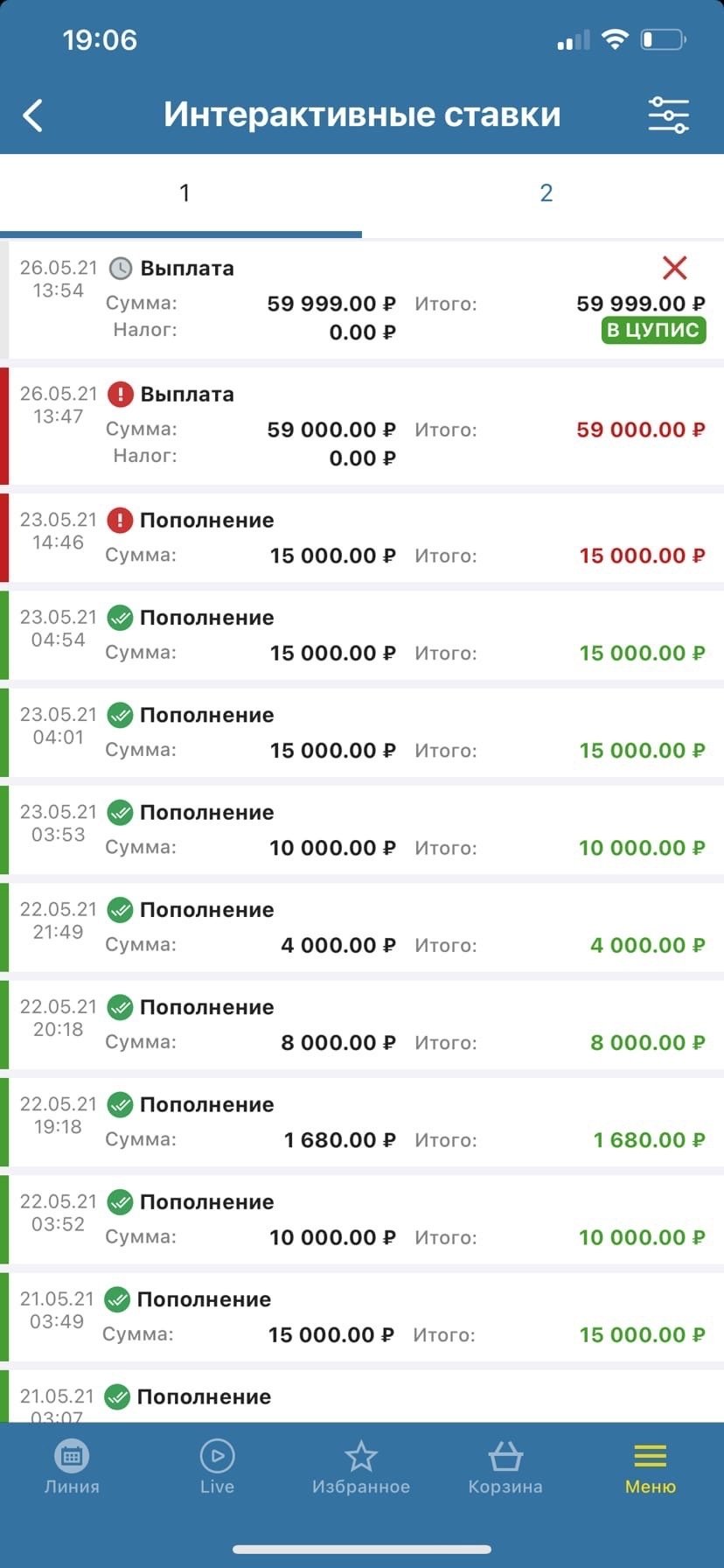Image resolution: width=724 pixels, height=1568 pixels.
Task: Open the 1 680.00 ₽ deposit entry
Action: click(x=362, y=1123)
